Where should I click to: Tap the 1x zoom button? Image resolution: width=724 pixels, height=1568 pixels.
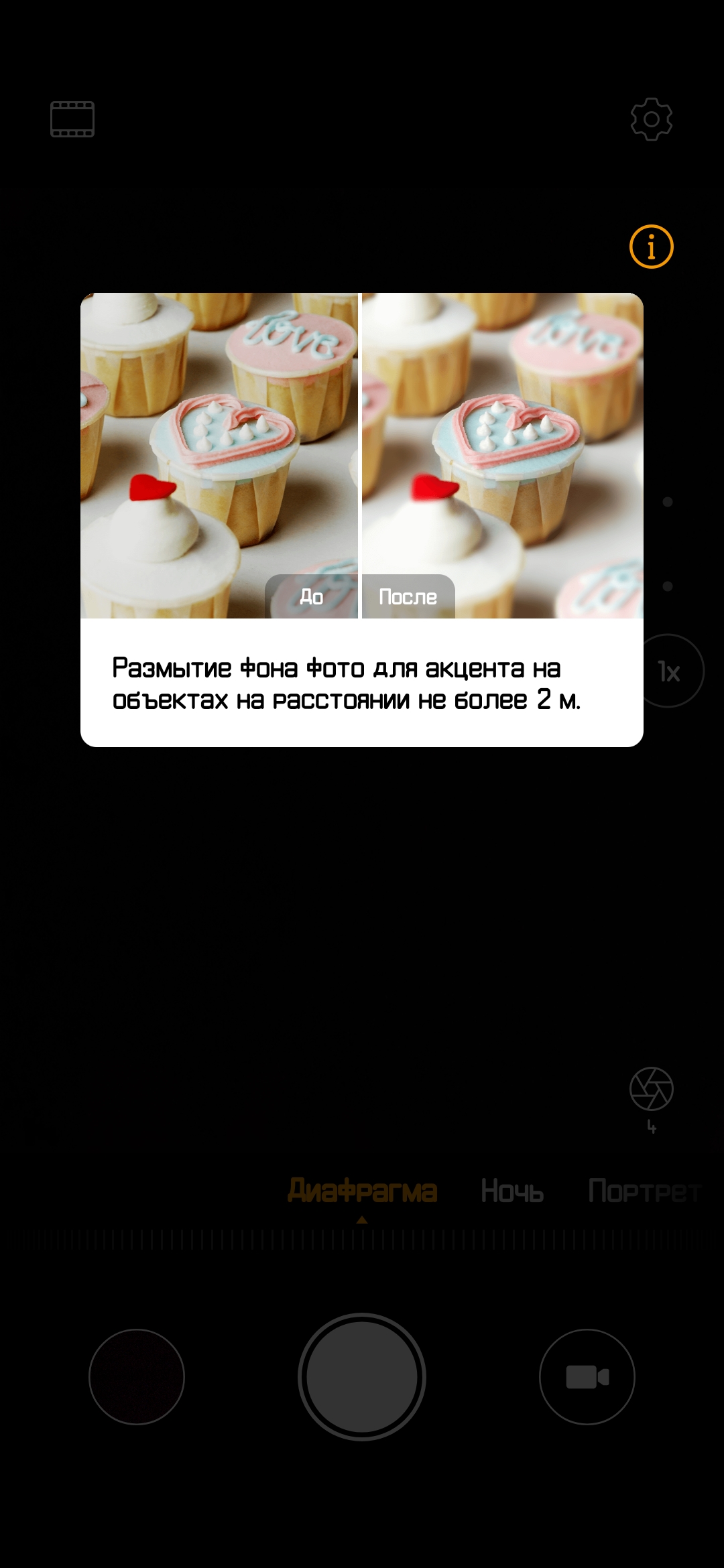(x=670, y=671)
